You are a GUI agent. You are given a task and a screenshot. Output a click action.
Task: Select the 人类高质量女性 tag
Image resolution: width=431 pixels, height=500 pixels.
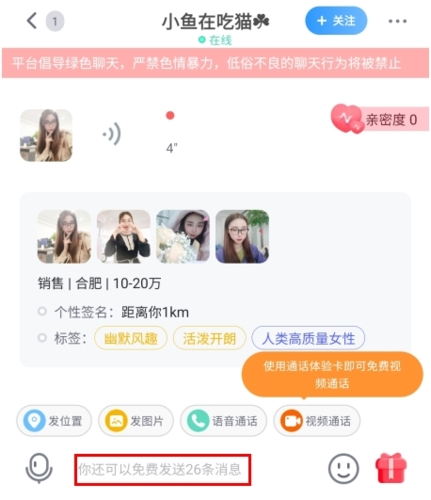point(308,338)
